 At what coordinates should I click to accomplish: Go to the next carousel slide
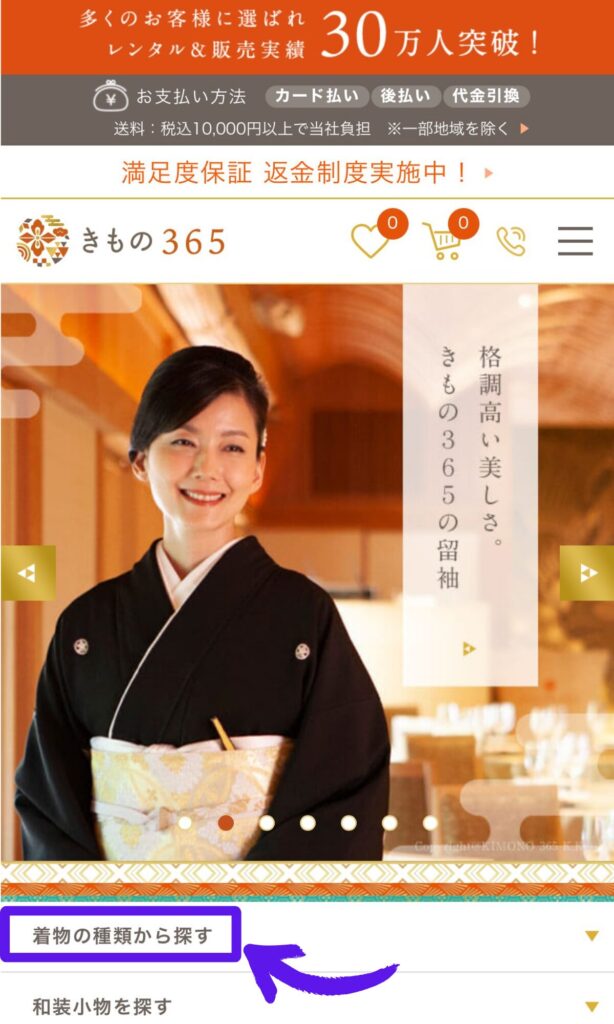586,573
